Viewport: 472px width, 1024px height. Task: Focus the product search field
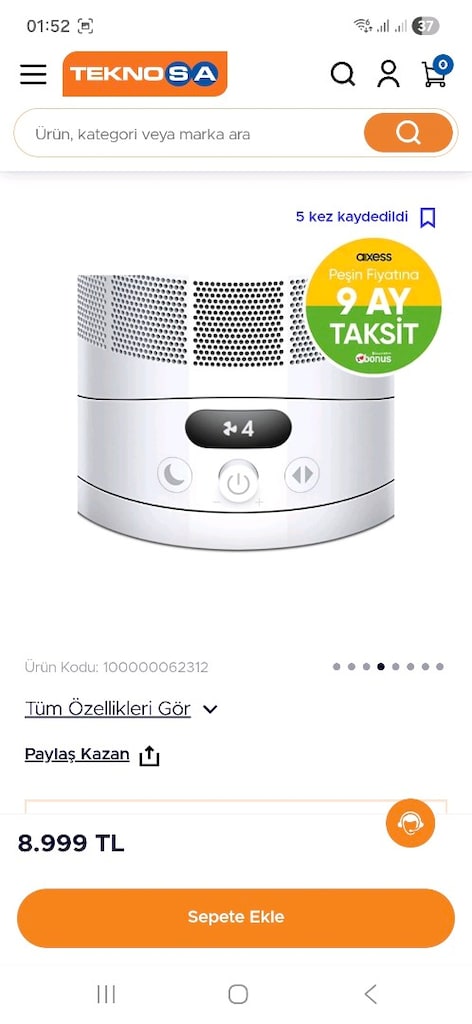(189, 134)
